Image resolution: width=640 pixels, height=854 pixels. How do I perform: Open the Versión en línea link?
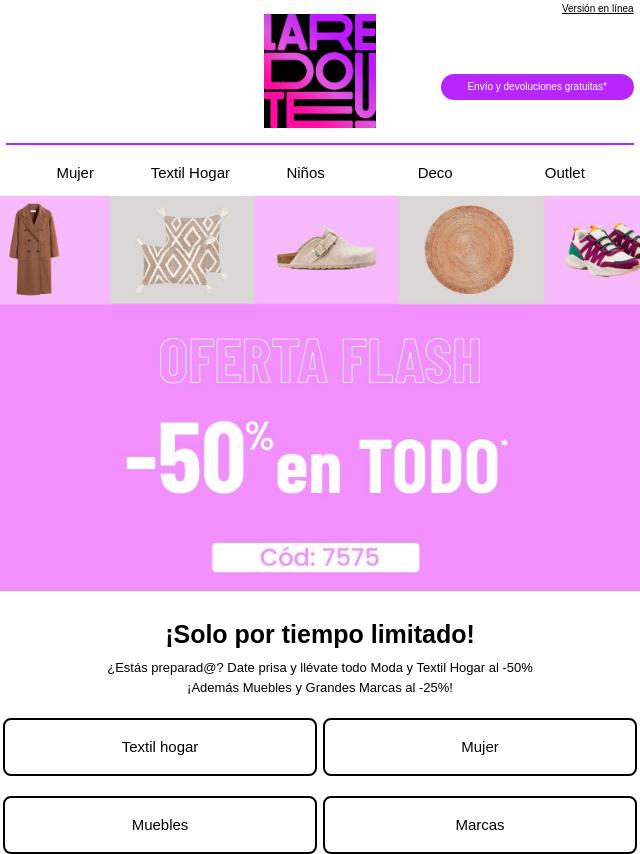coord(597,8)
